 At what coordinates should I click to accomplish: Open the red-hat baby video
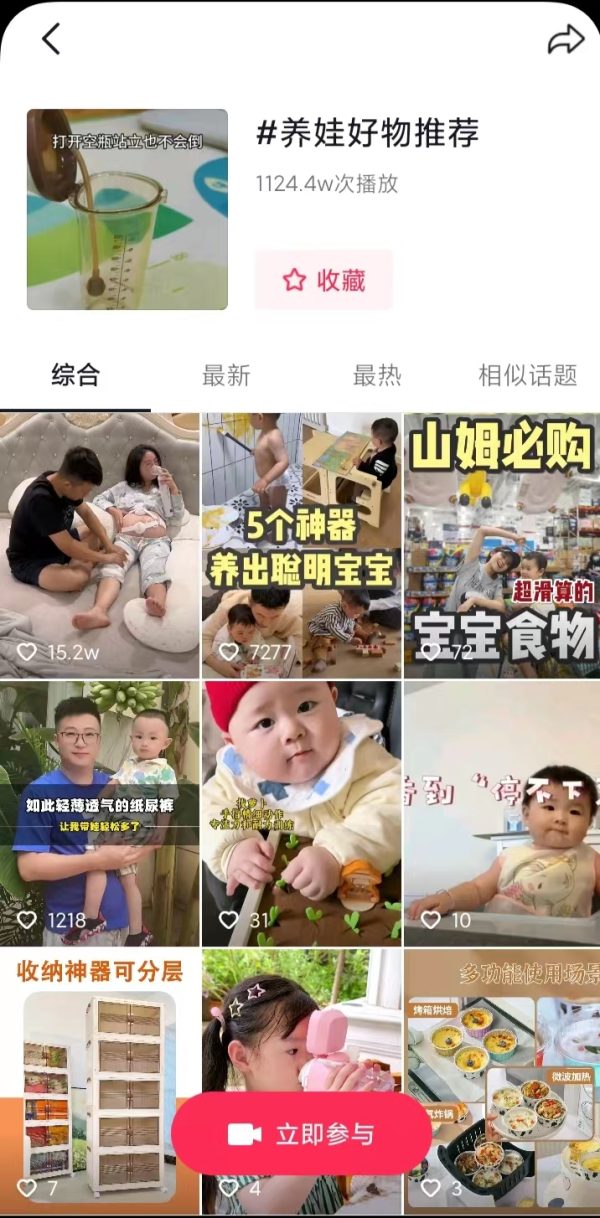301,813
